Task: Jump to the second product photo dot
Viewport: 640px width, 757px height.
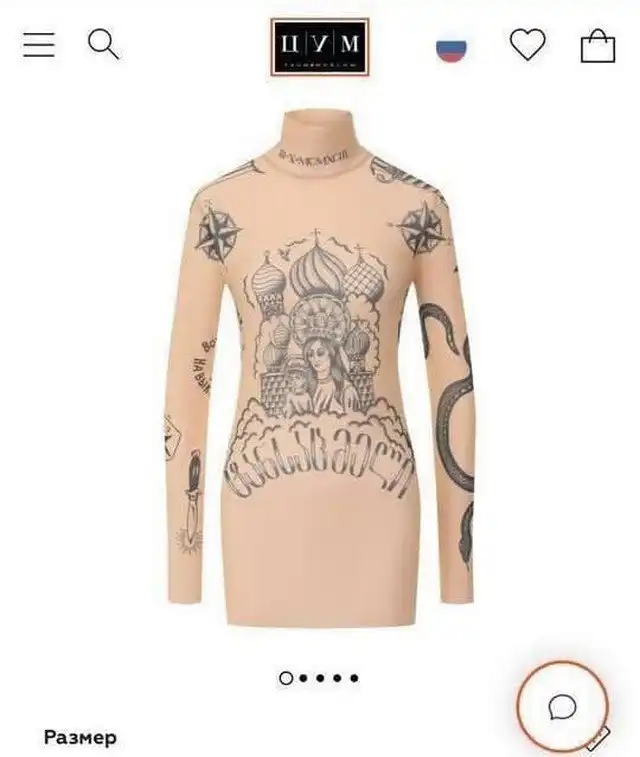Action: pyautogui.click(x=303, y=678)
